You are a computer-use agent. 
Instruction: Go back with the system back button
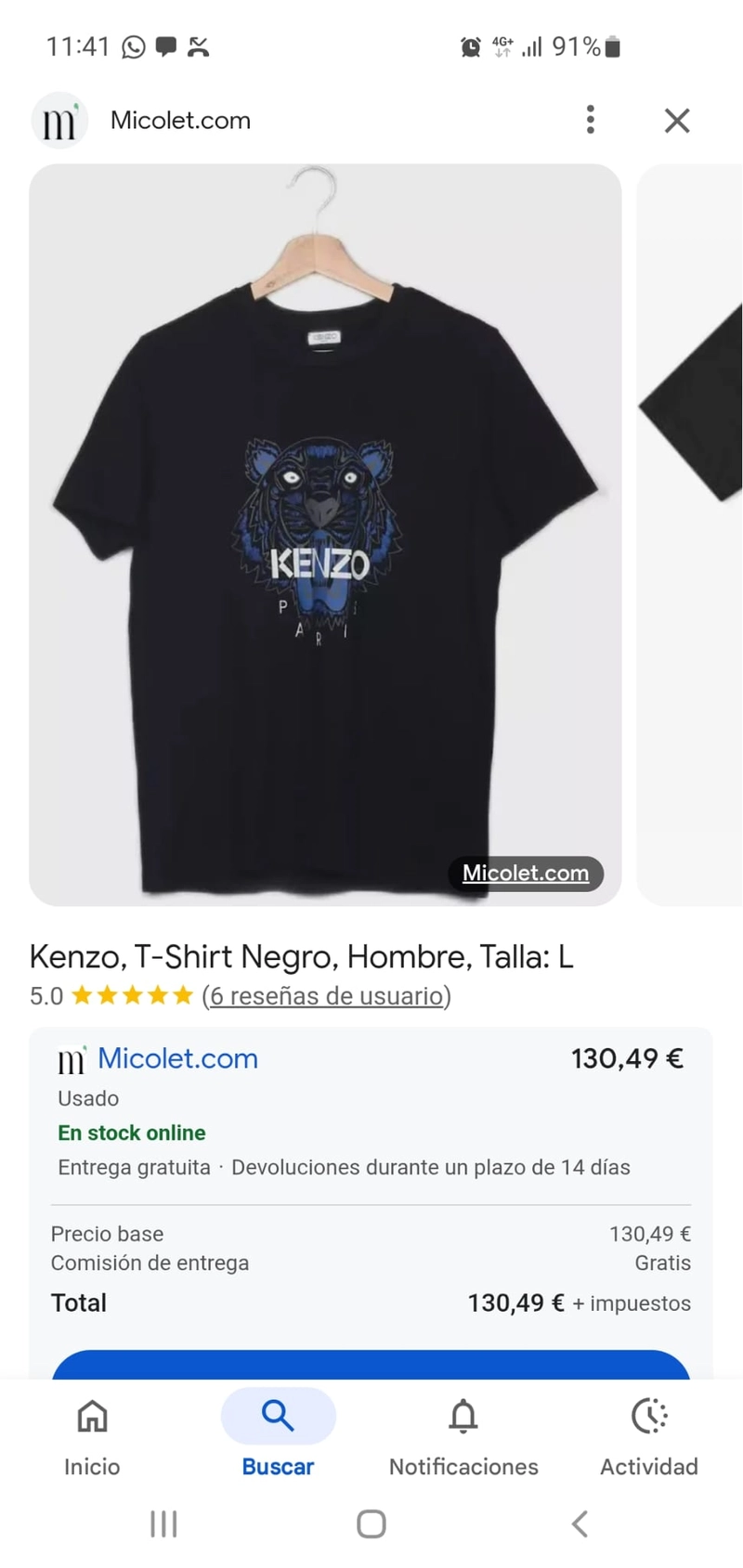tap(580, 1523)
